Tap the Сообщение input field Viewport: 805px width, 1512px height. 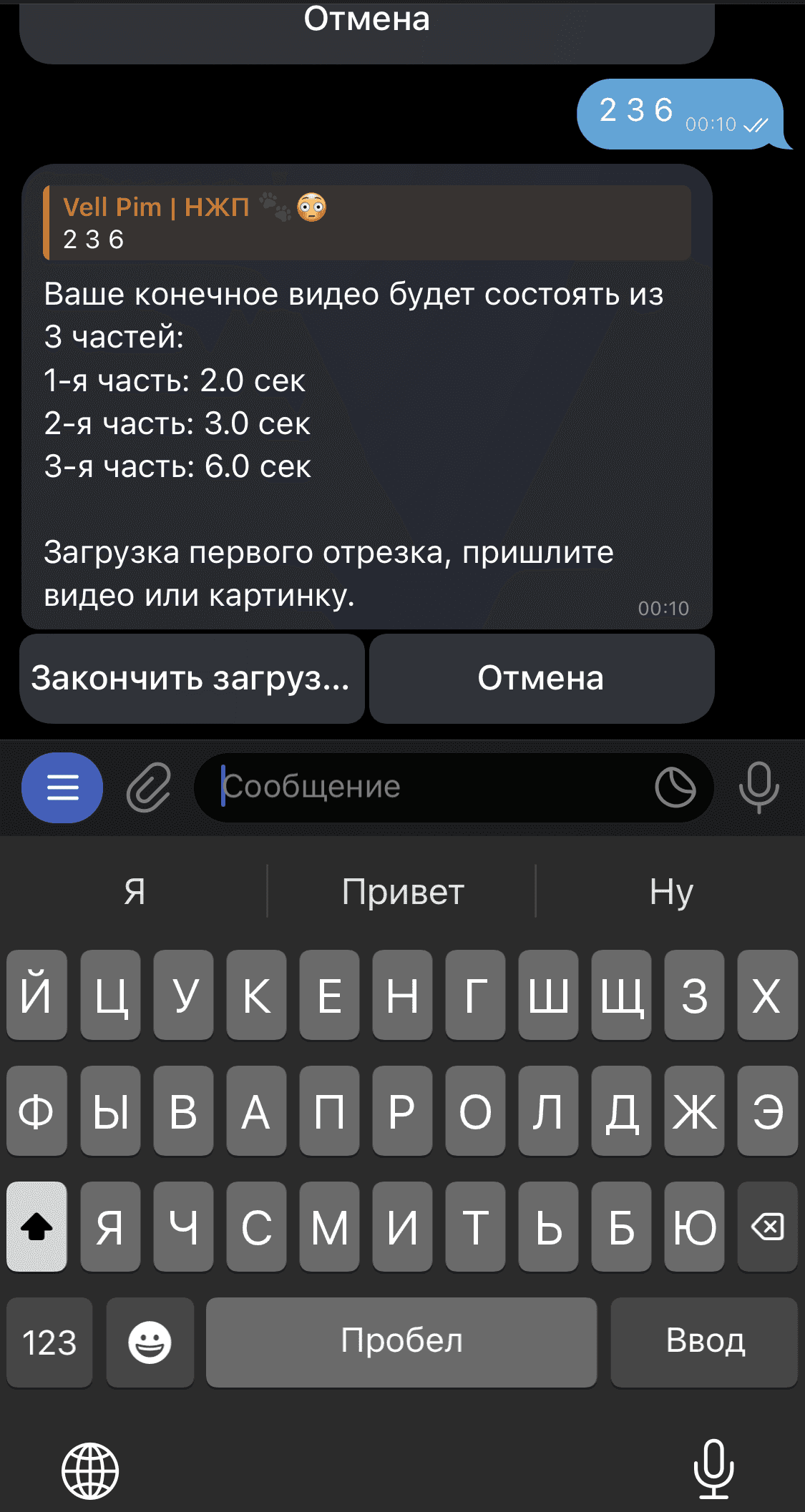[x=429, y=787]
